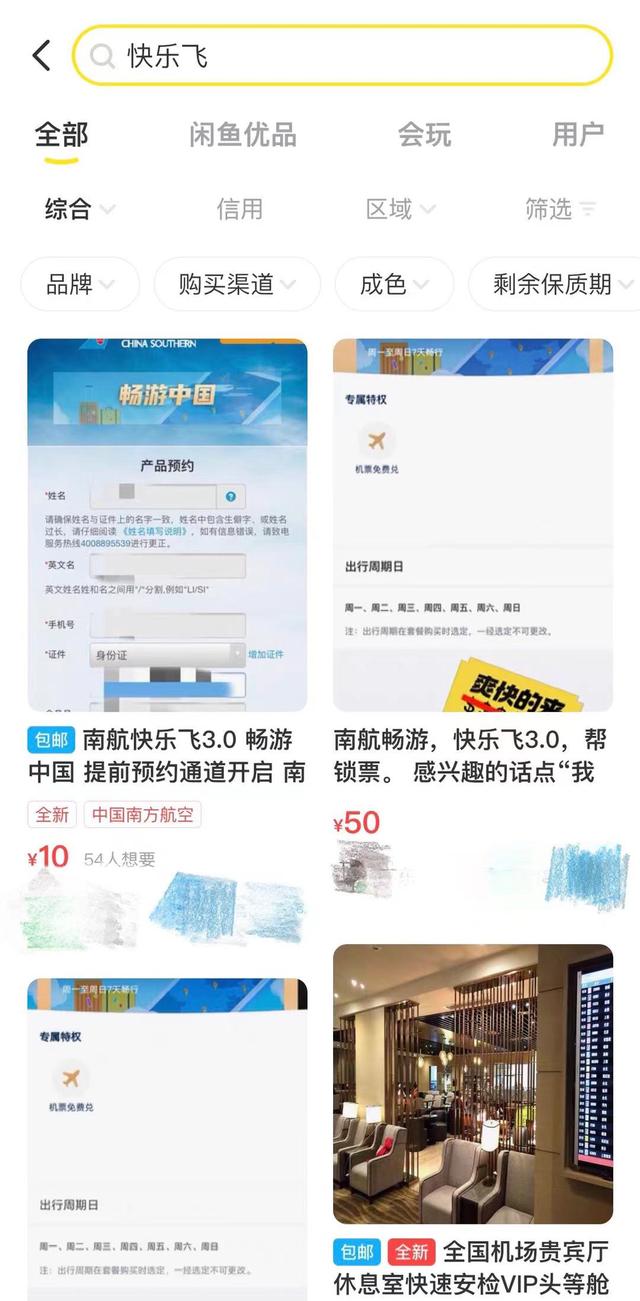This screenshot has height=1301, width=640.
Task: Tap the 快乐飞 search box
Action: [340, 56]
